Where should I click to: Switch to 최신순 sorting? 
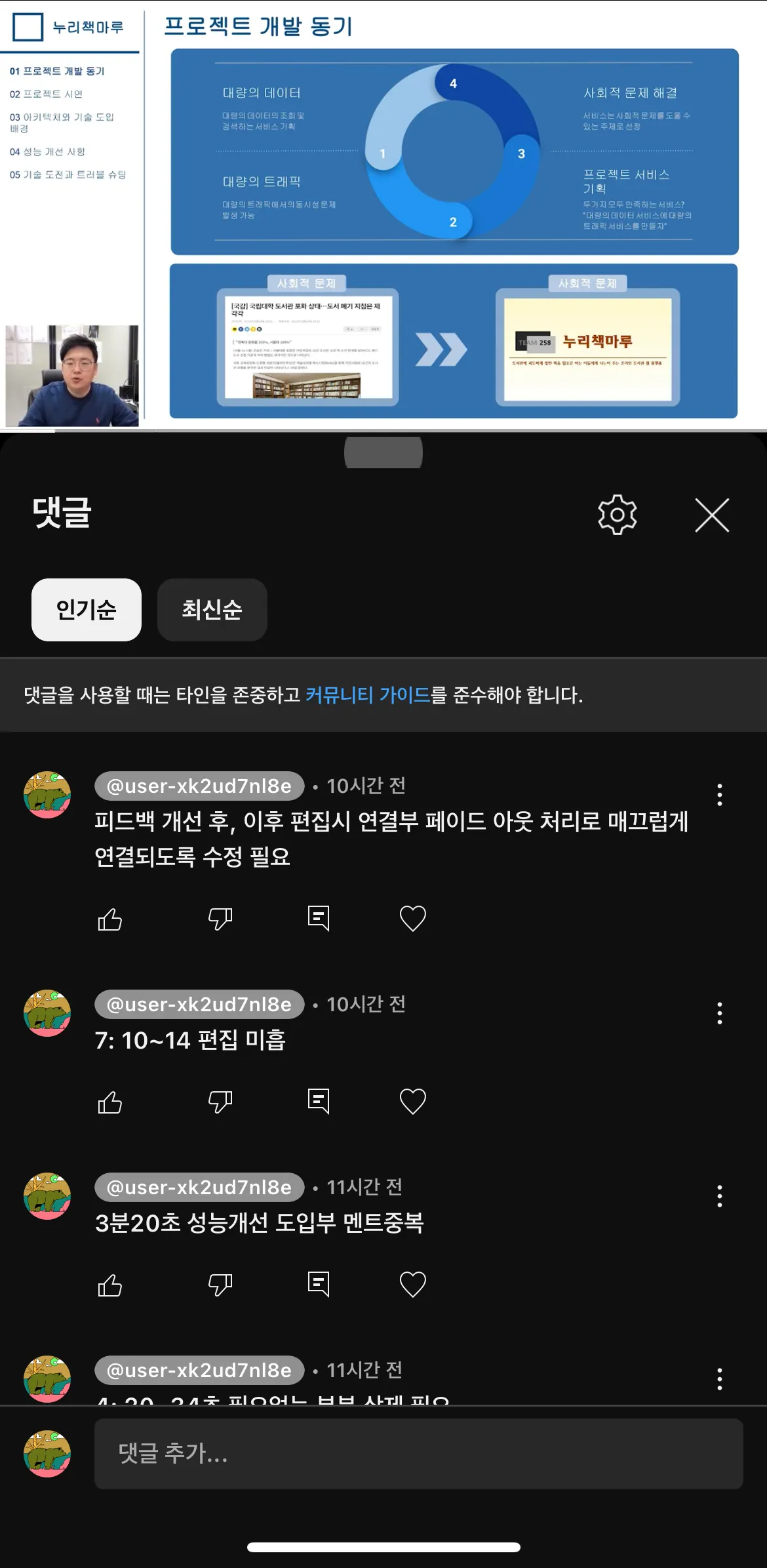[x=212, y=609]
